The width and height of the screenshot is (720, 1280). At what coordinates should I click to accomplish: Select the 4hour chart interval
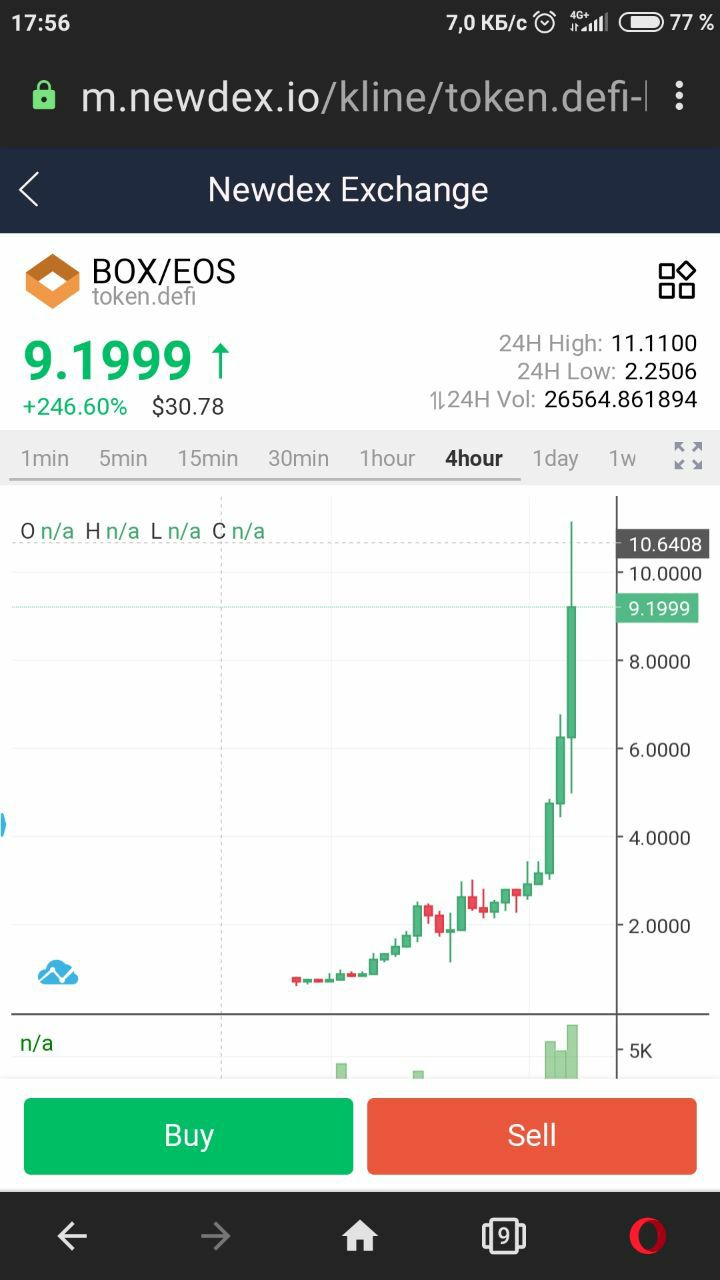(474, 458)
